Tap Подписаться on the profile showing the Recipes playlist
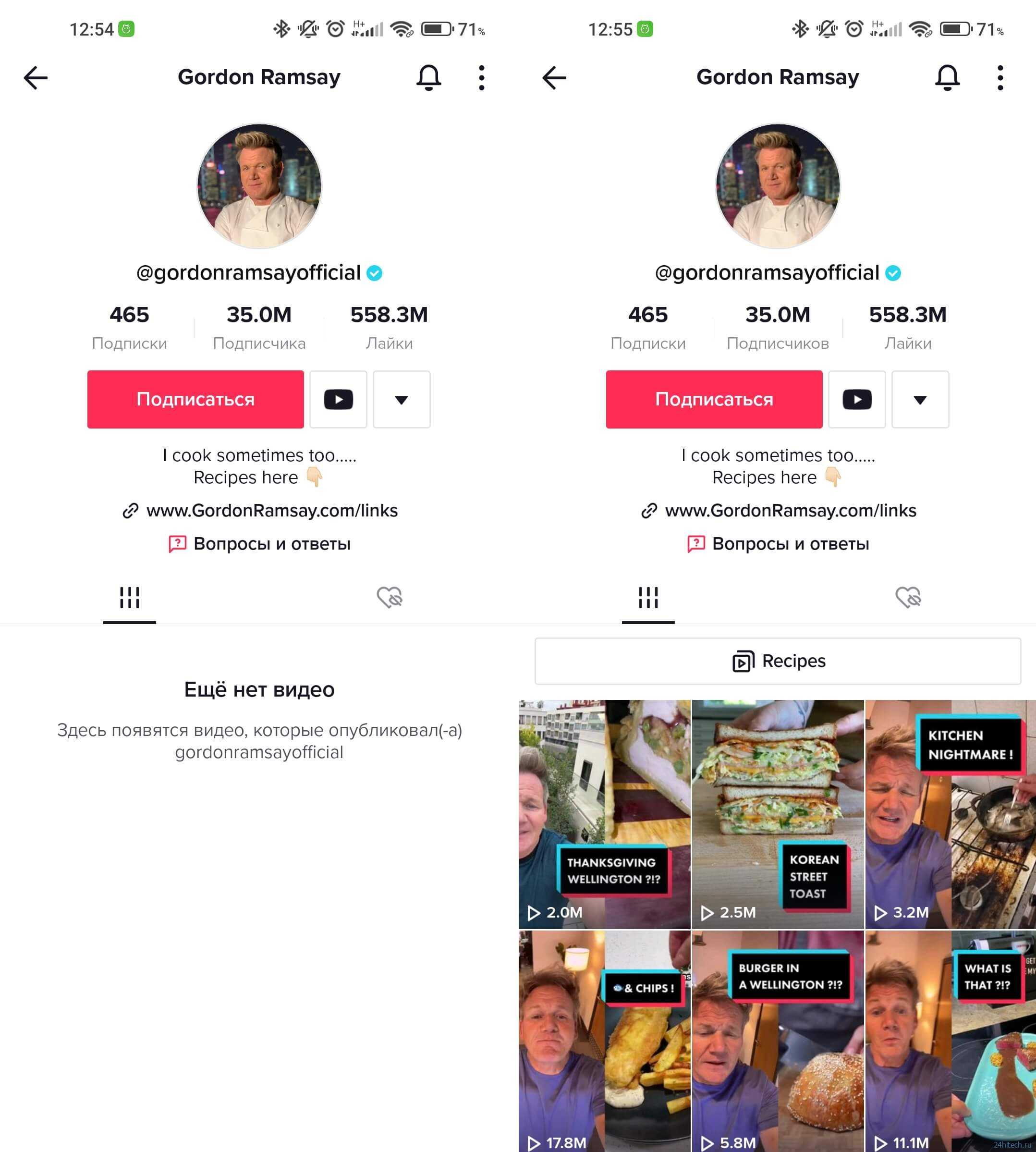This screenshot has width=1036, height=1152. [714, 399]
